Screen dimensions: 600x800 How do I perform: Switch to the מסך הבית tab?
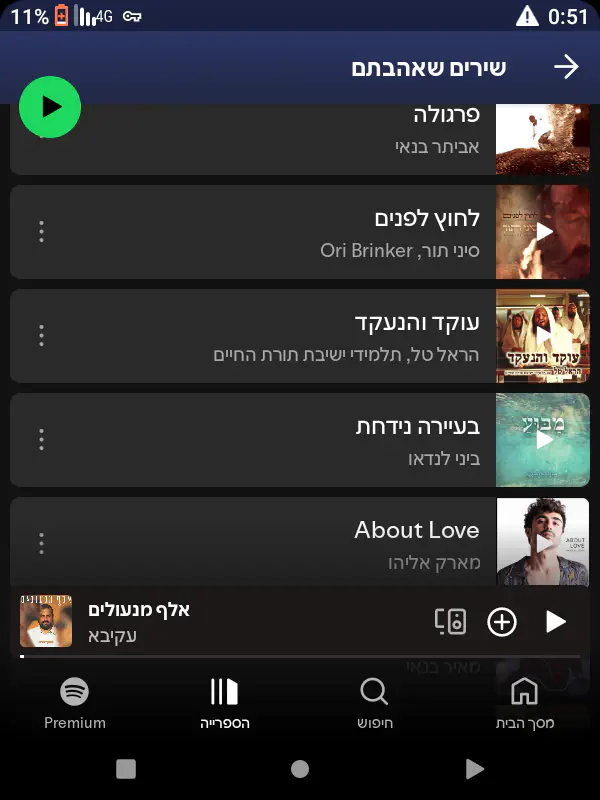click(524, 703)
